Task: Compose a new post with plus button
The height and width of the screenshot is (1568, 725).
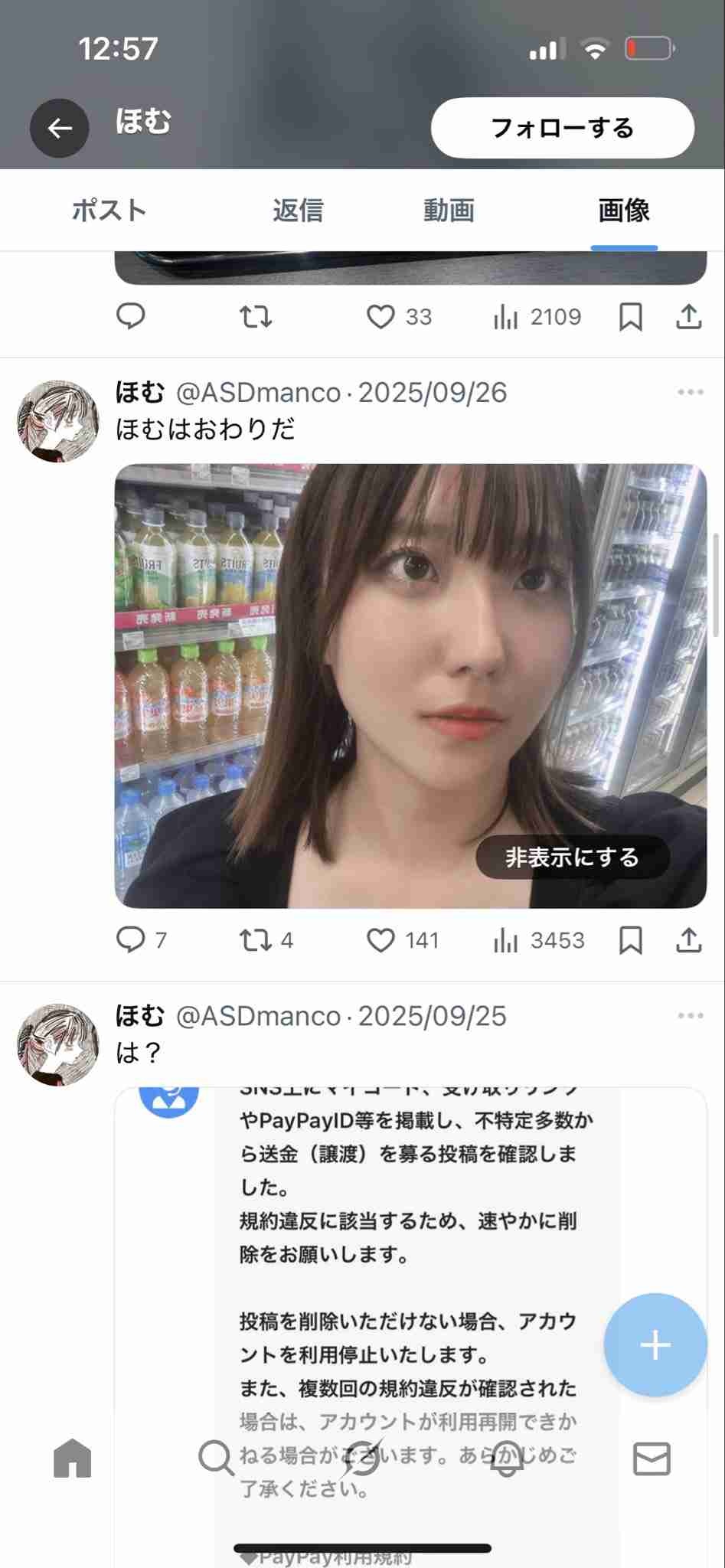Action: [x=655, y=1345]
